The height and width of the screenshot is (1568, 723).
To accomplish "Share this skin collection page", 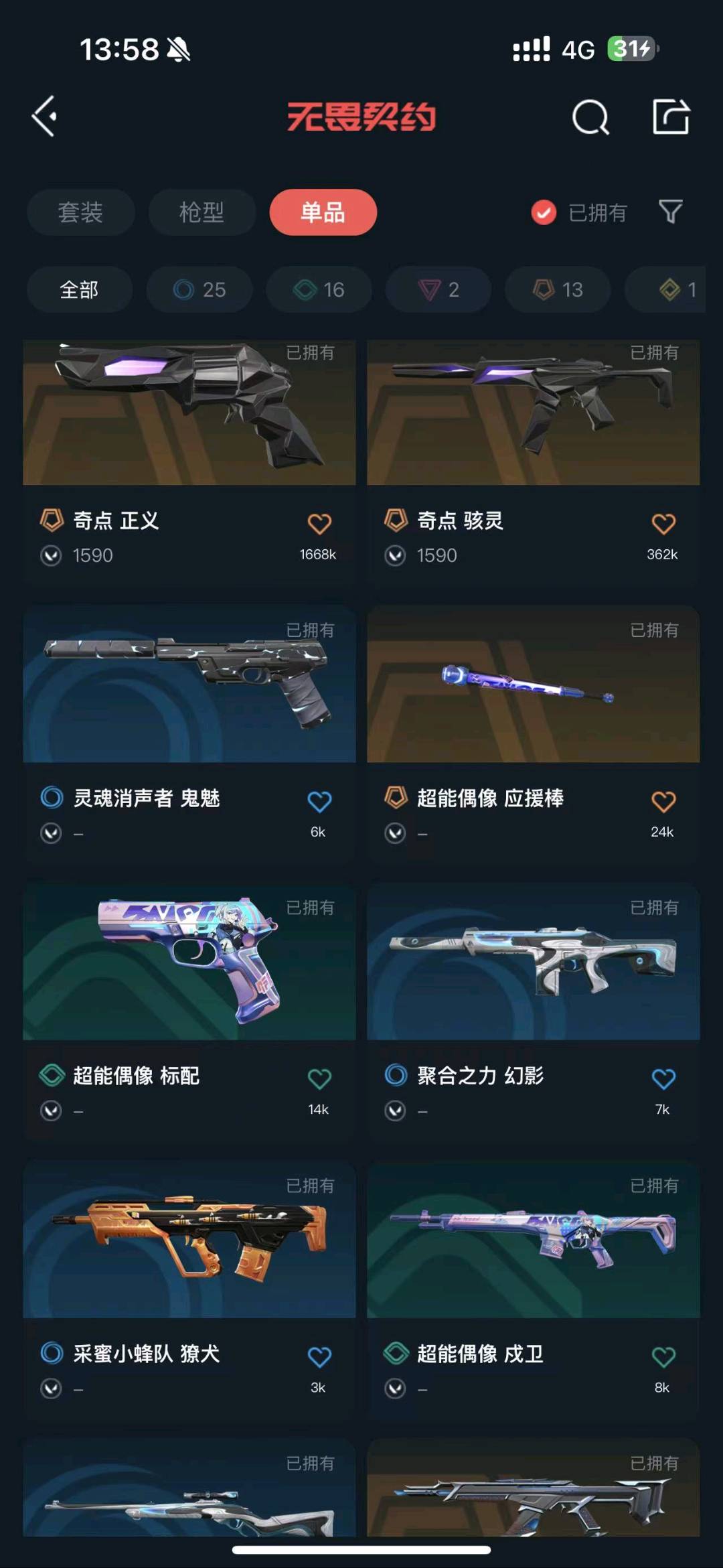I will (670, 117).
